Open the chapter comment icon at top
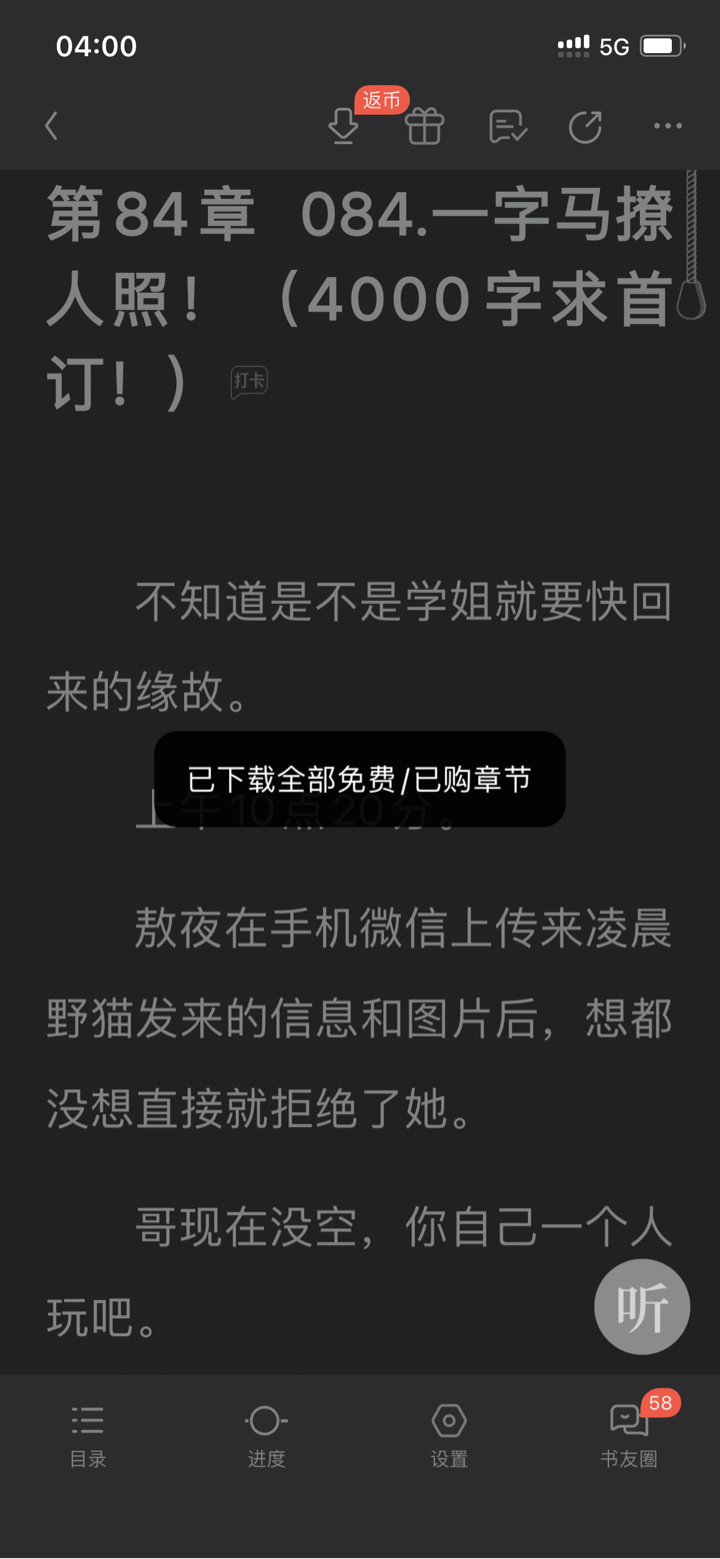 point(508,127)
